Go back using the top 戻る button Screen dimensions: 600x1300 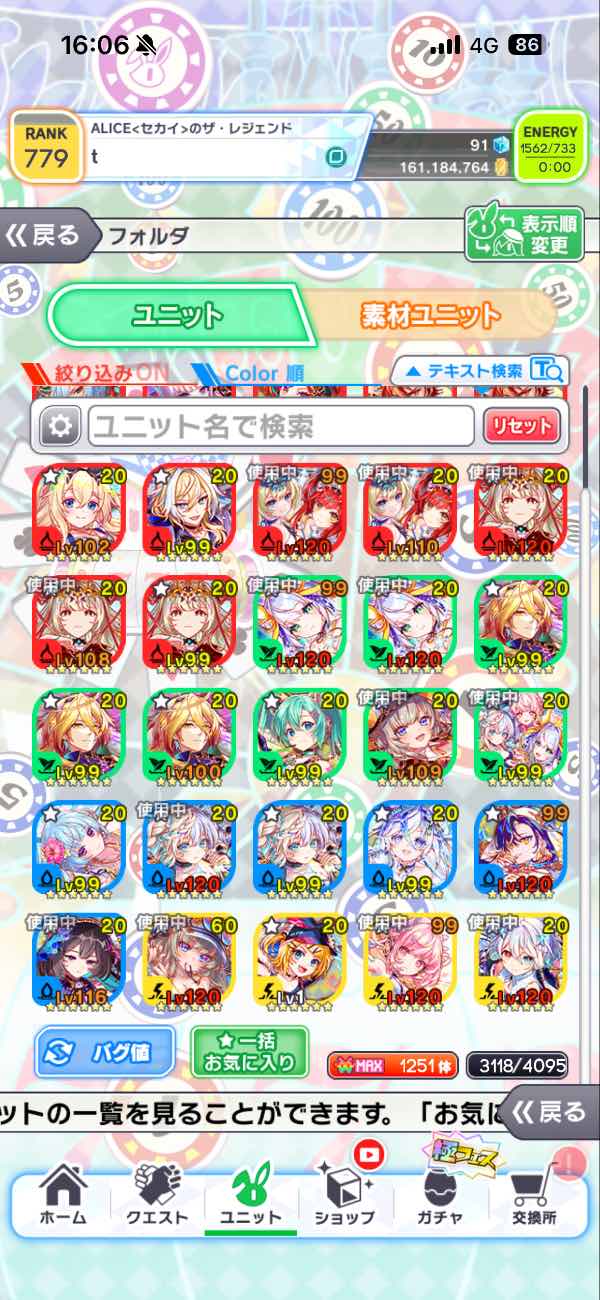tap(45, 236)
